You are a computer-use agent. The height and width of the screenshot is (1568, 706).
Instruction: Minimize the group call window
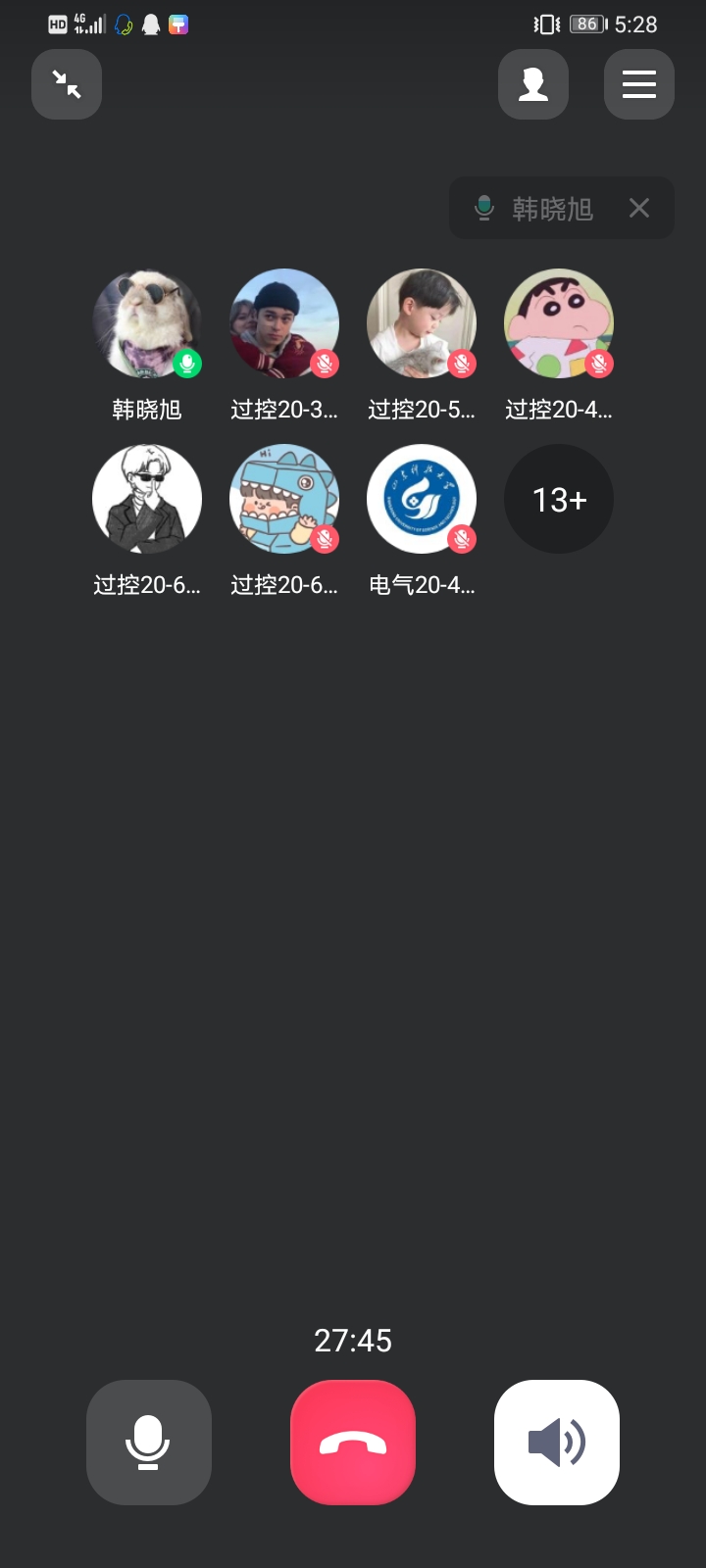point(67,85)
